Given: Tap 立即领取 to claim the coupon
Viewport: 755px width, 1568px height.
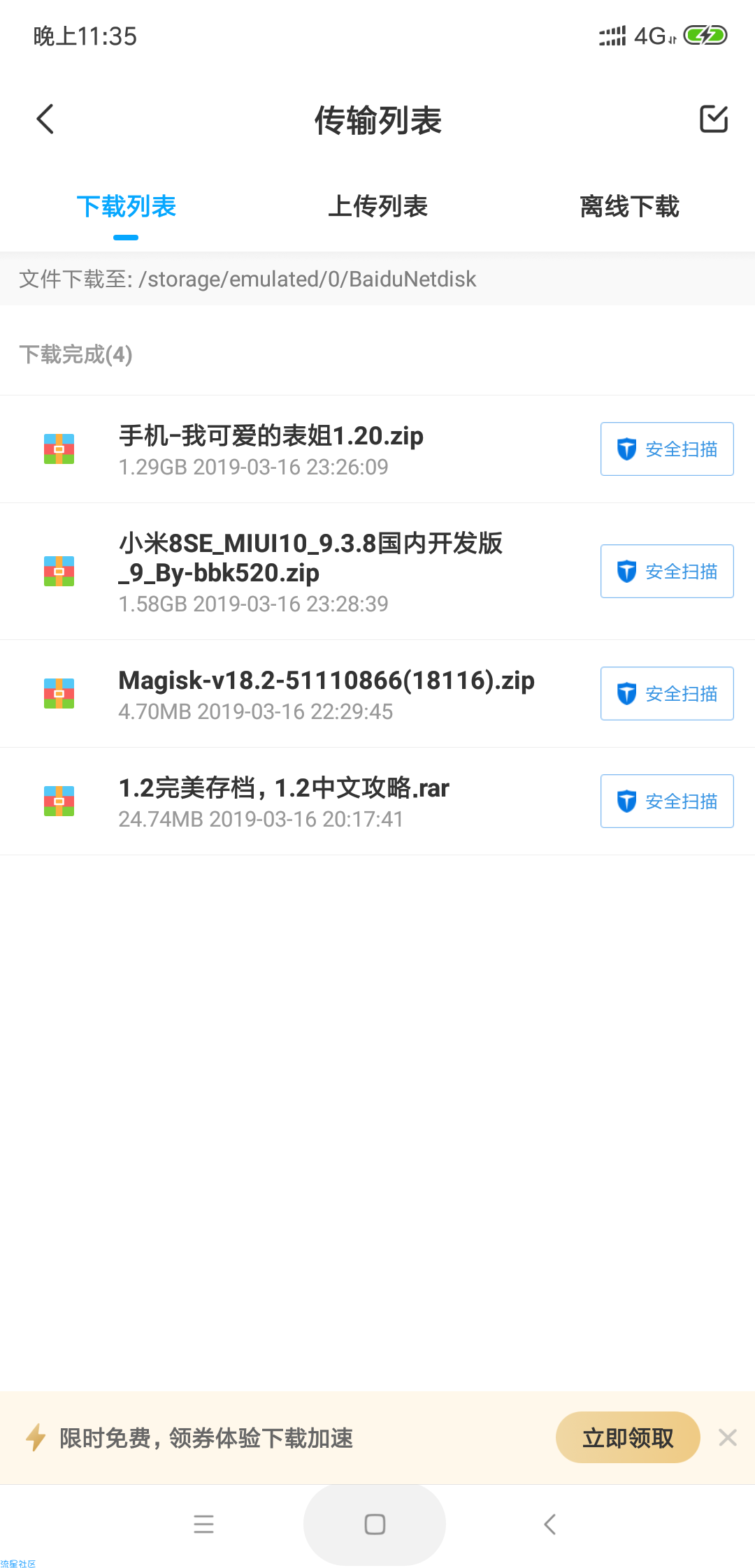Looking at the screenshot, I should pyautogui.click(x=628, y=1437).
